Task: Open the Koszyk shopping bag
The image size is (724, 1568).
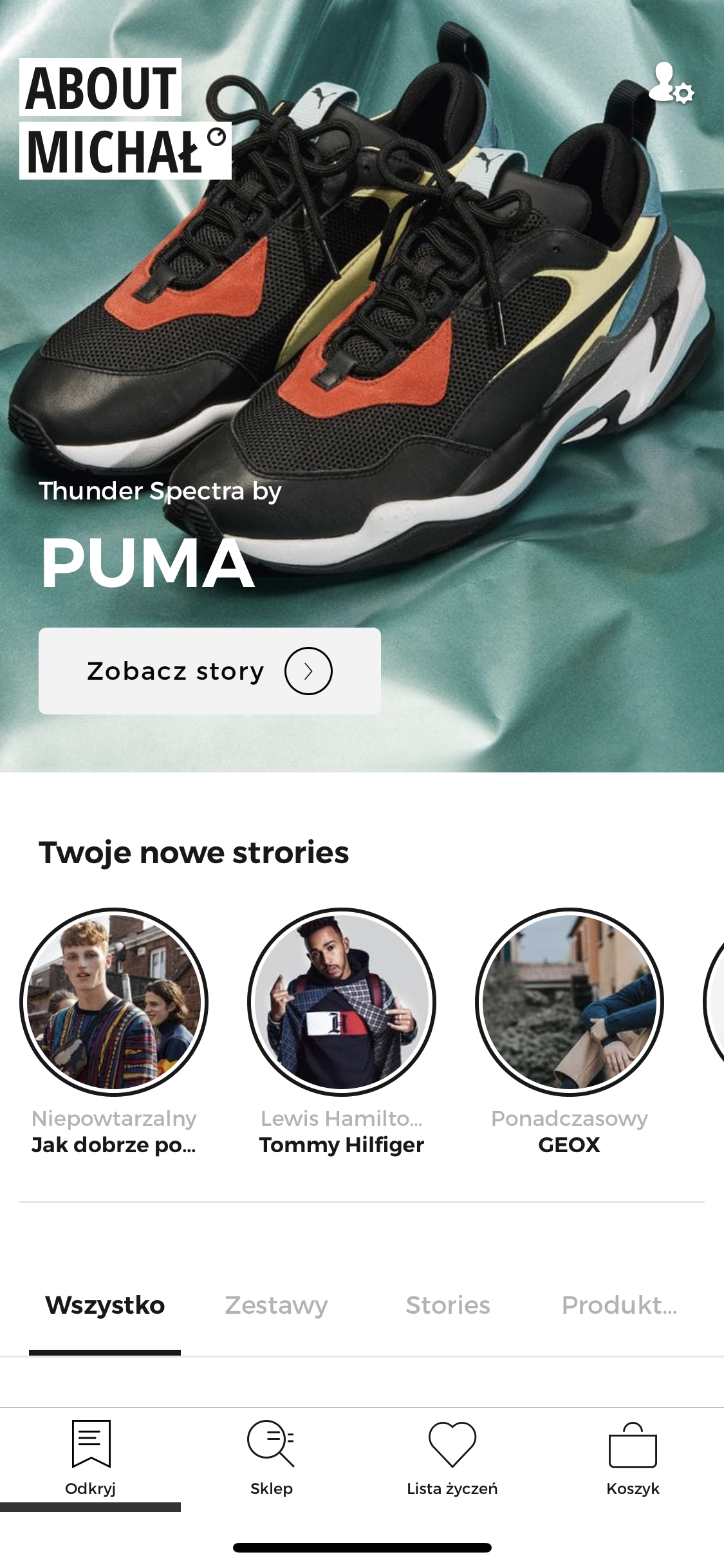Action: click(x=633, y=1457)
